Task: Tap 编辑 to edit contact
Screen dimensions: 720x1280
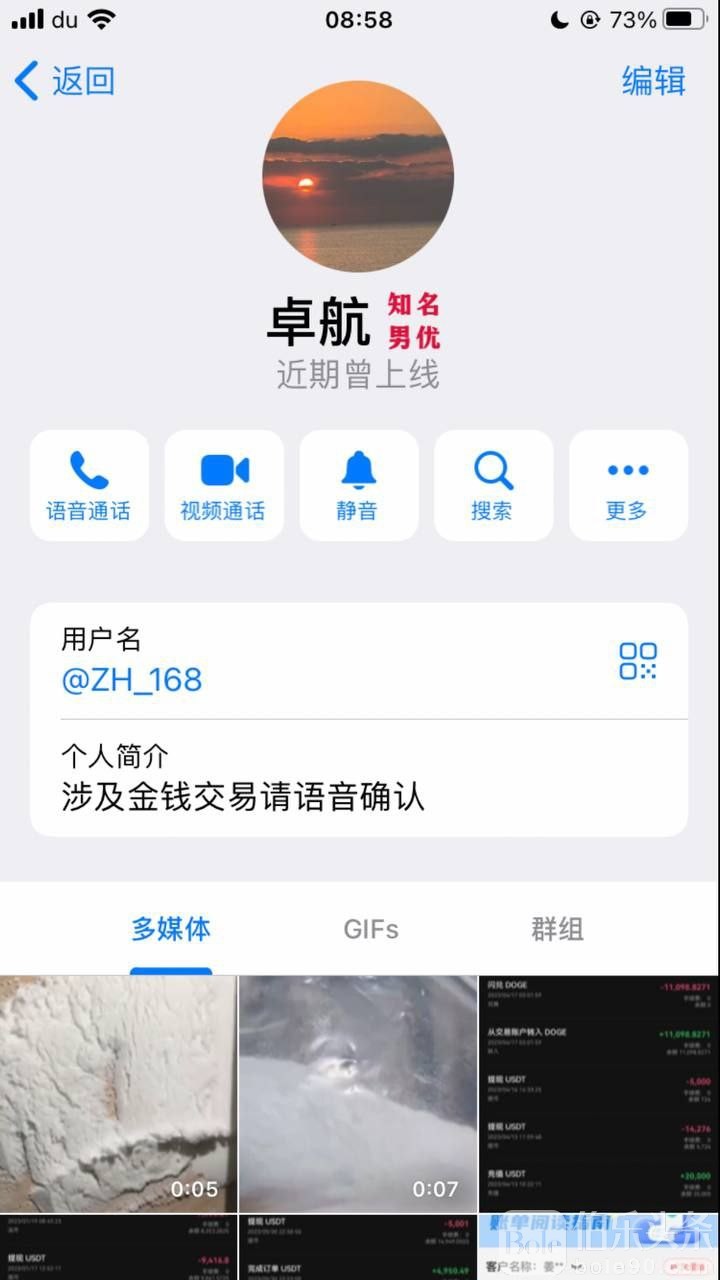Action: (x=653, y=81)
